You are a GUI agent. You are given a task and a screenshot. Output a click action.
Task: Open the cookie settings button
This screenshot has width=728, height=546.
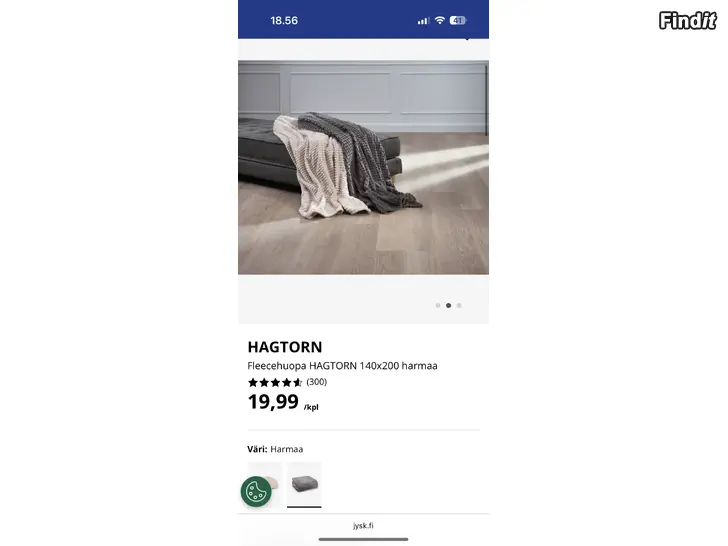click(256, 491)
